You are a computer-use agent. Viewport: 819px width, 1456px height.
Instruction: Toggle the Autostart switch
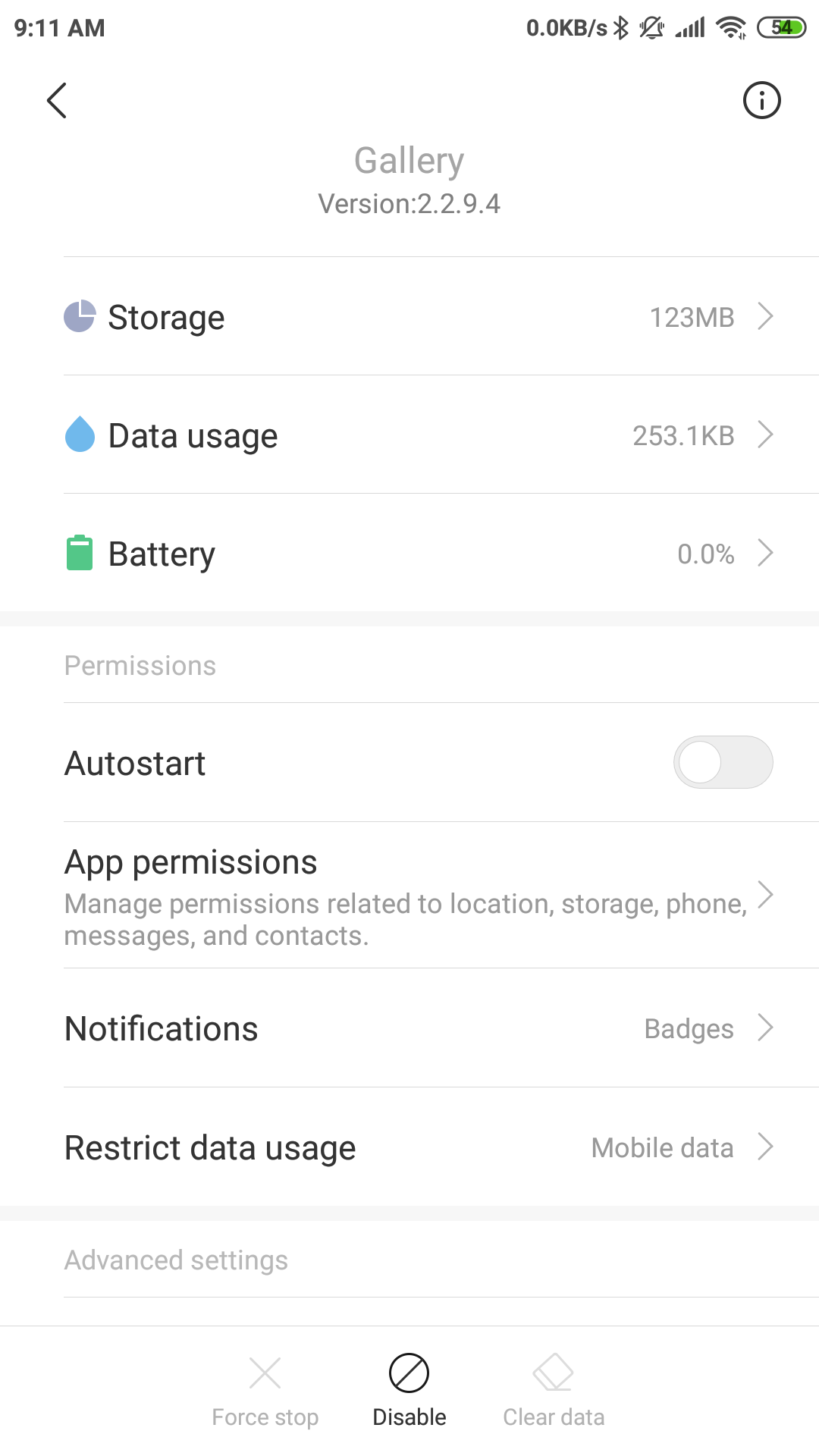[723, 762]
